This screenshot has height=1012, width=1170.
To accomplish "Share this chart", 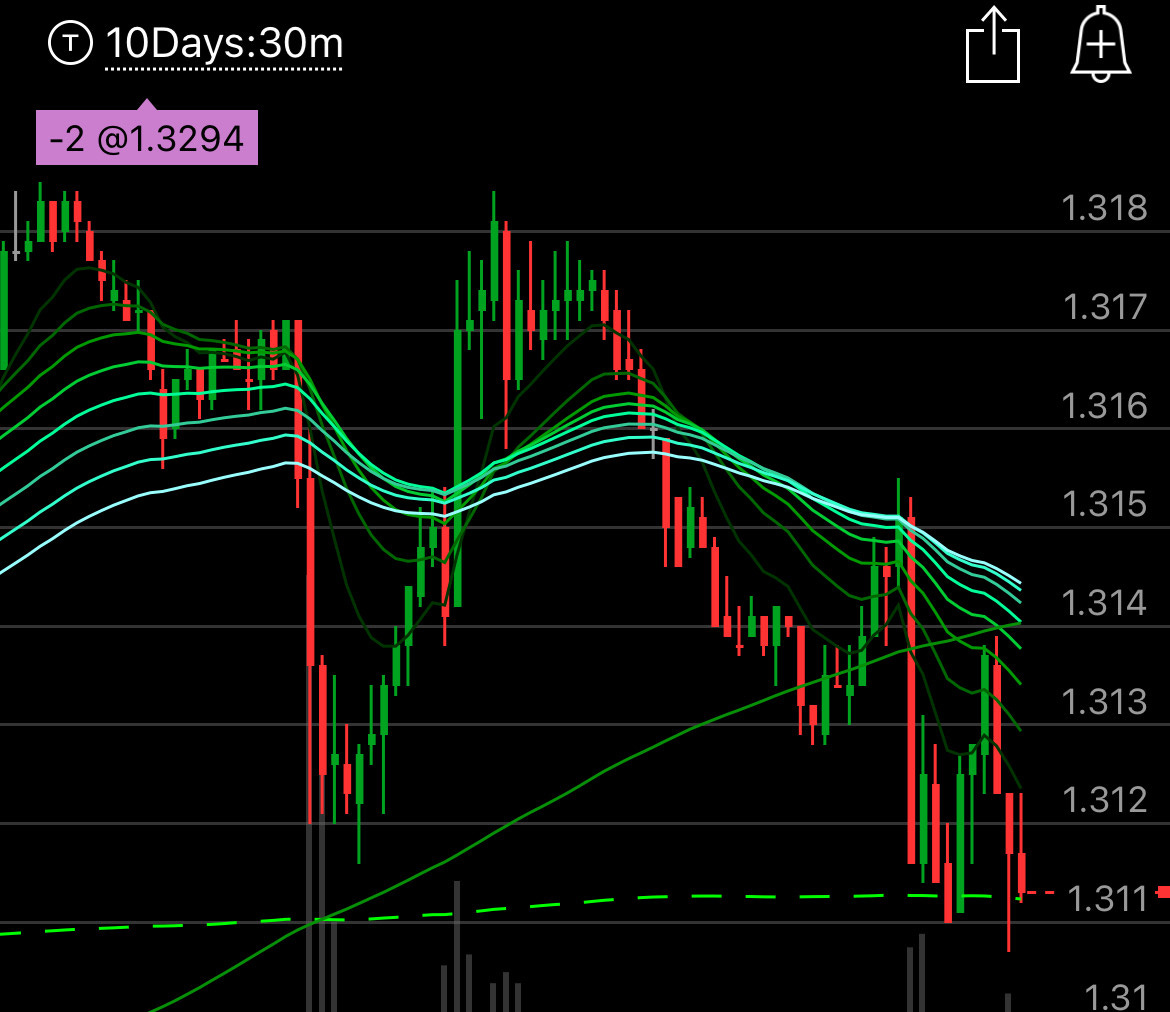I will pos(992,46).
